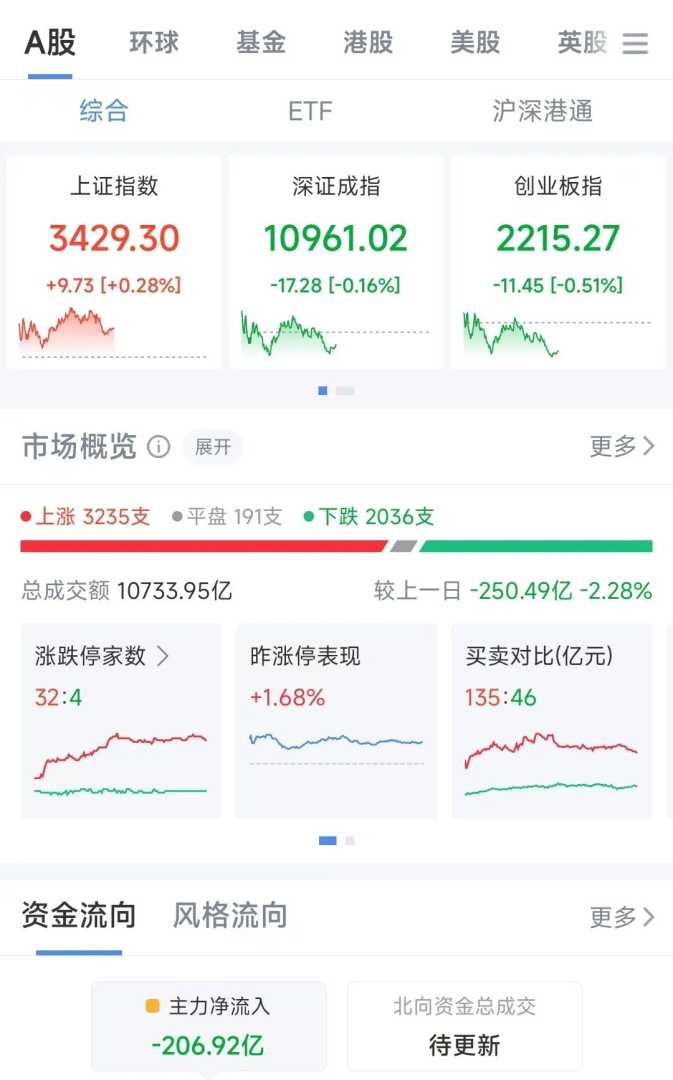The image size is (673, 1080).
Task: Select the 美股 tab
Action: (x=475, y=43)
